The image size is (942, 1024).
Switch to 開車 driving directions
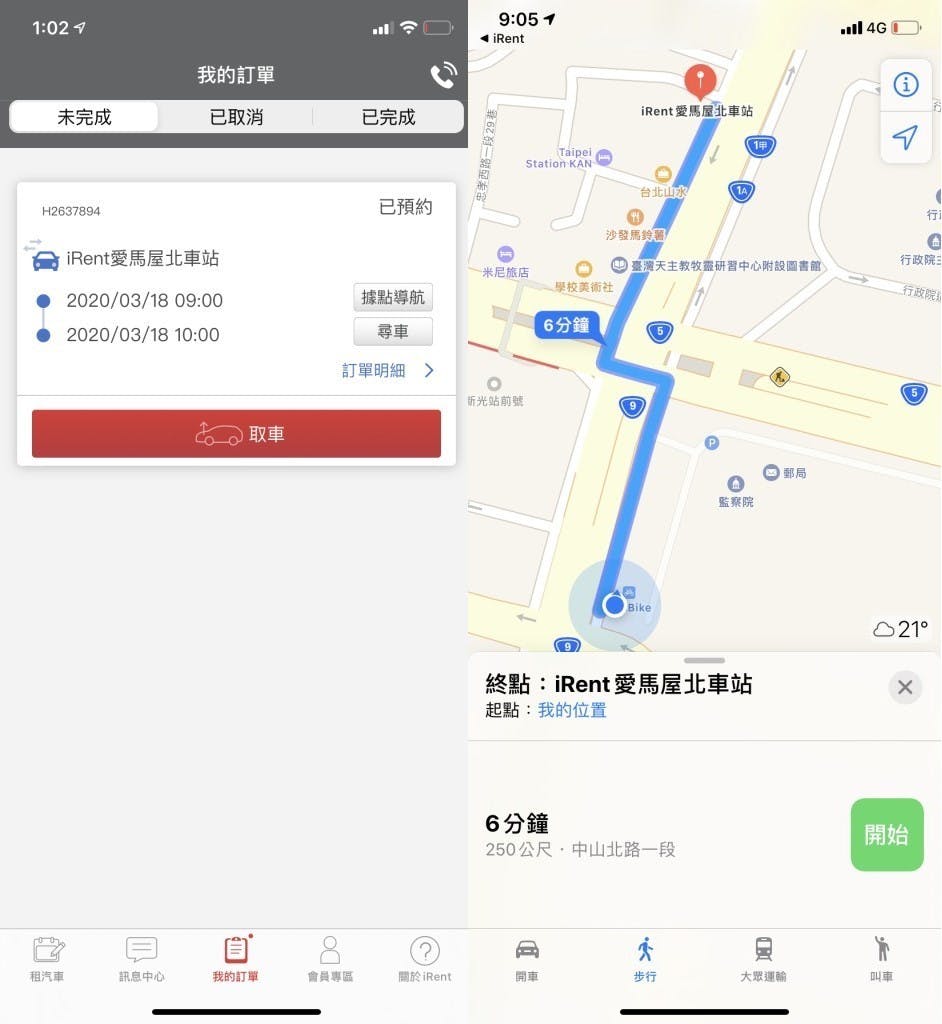coord(527,959)
